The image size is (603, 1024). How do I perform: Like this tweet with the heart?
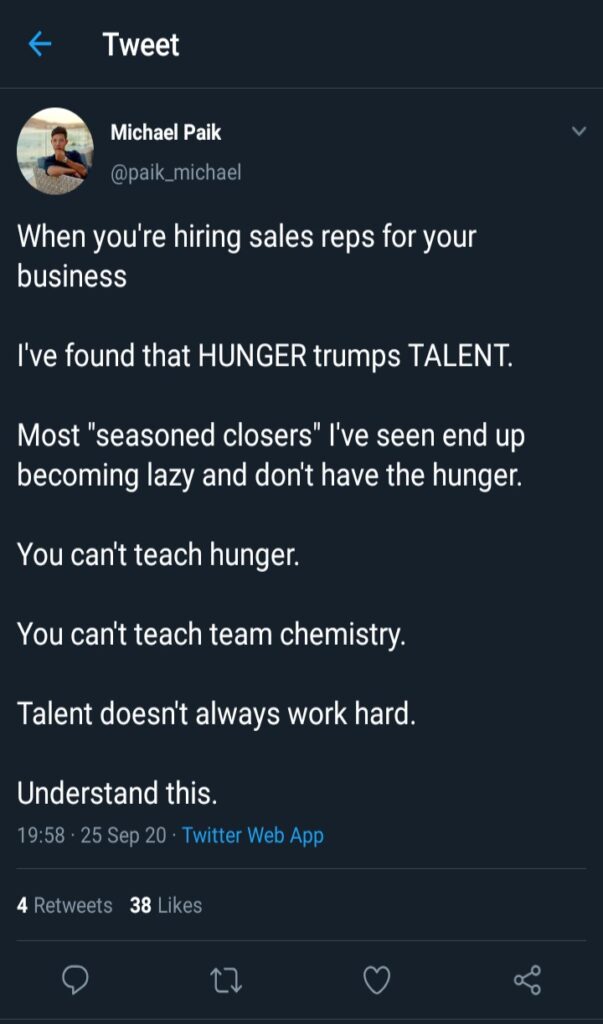pos(376,981)
